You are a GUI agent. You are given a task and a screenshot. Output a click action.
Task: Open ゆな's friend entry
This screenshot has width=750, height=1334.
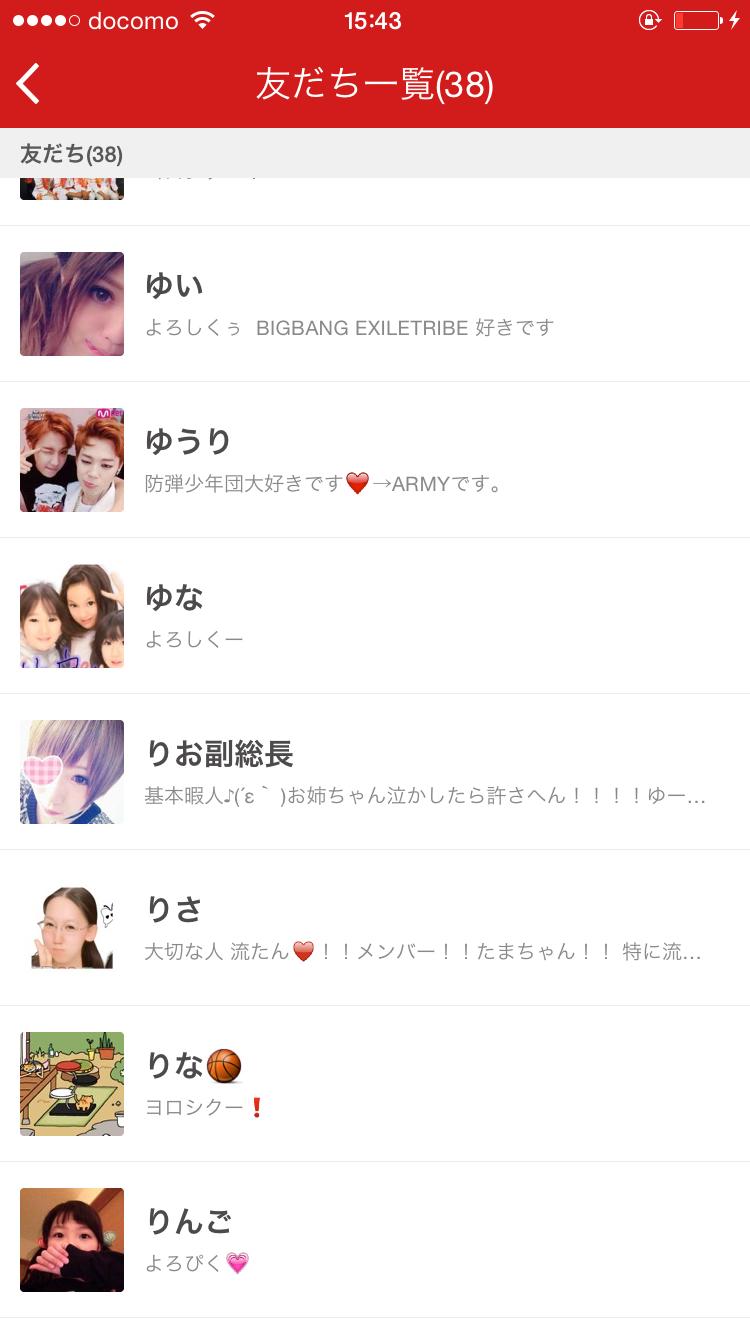[x=375, y=616]
